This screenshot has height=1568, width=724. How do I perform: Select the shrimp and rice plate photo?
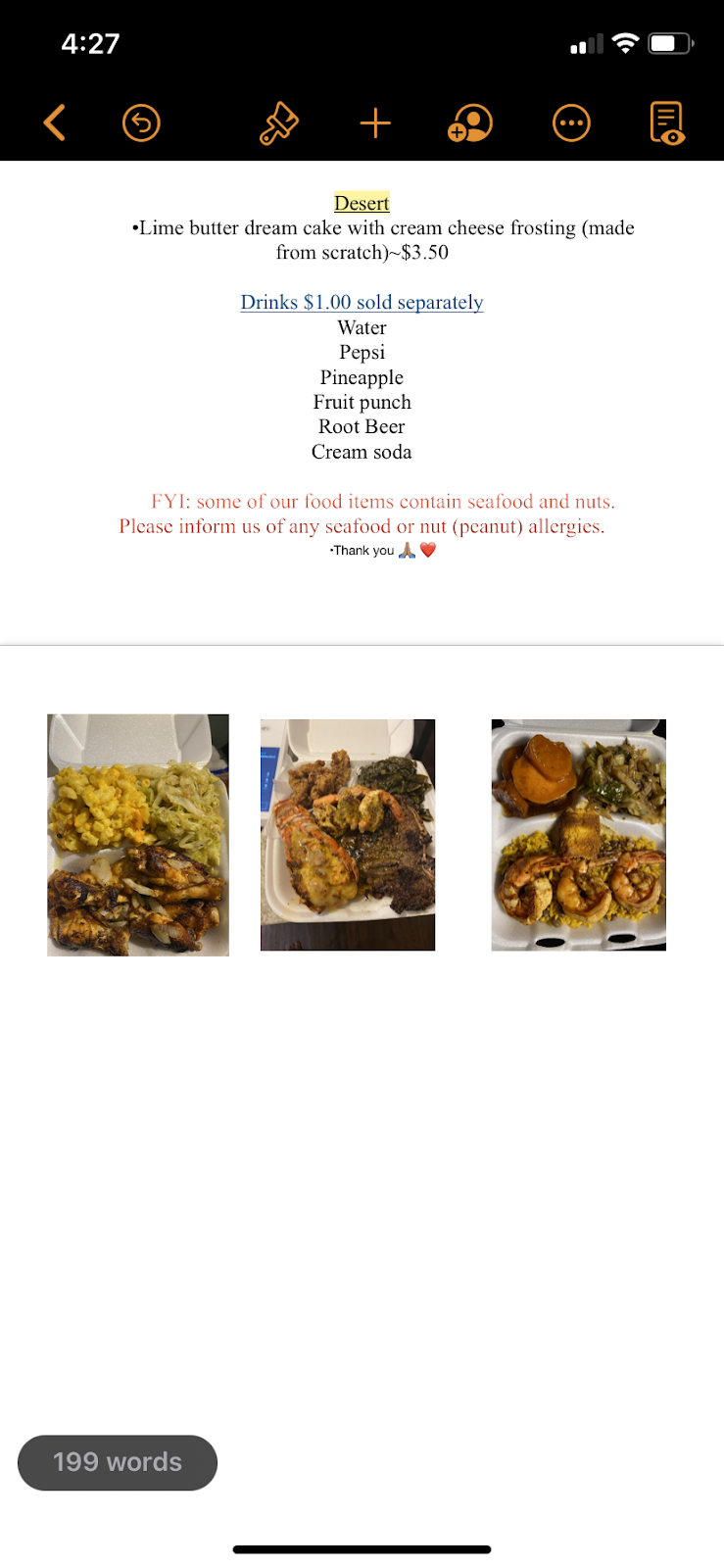[x=578, y=835]
